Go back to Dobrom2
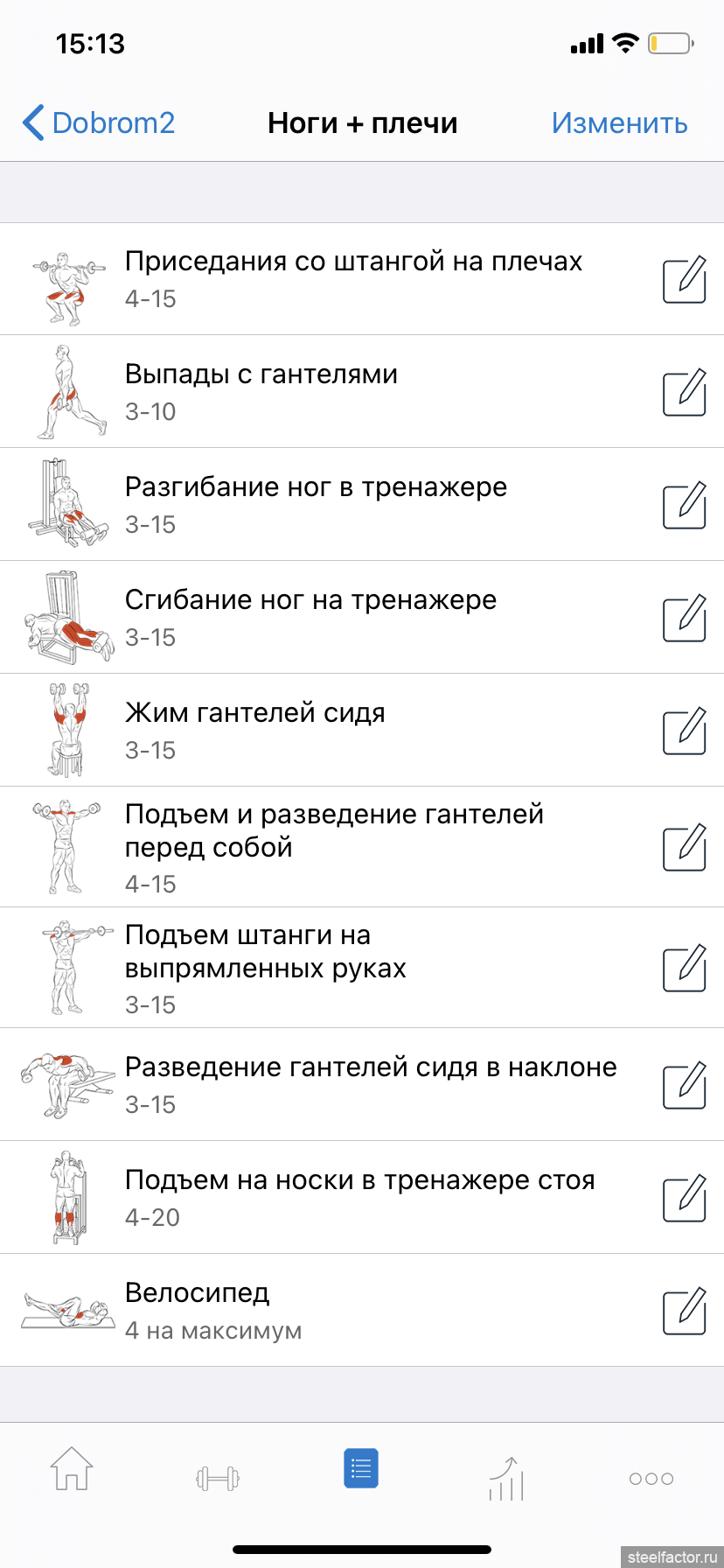The image size is (724, 1568). pyautogui.click(x=99, y=123)
